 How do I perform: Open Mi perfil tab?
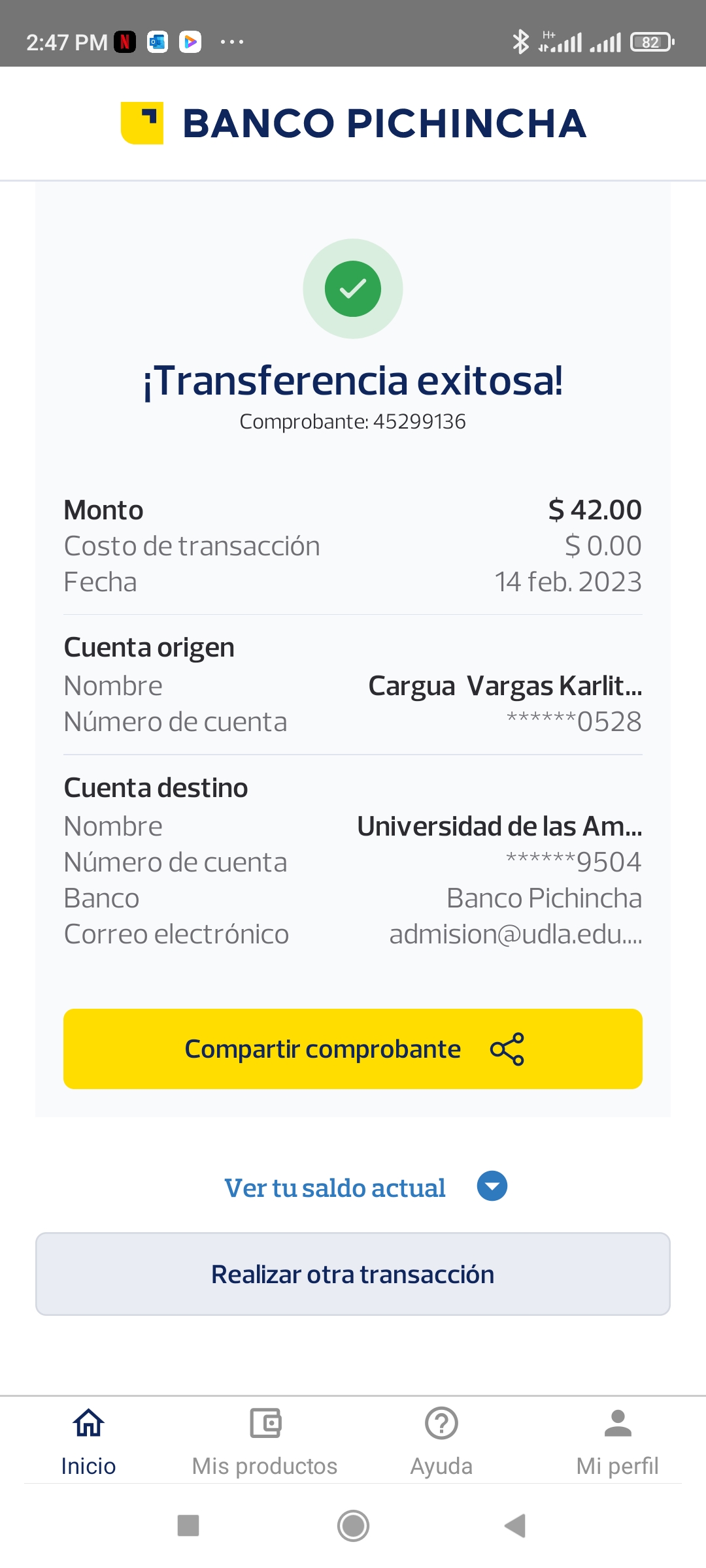(617, 1441)
